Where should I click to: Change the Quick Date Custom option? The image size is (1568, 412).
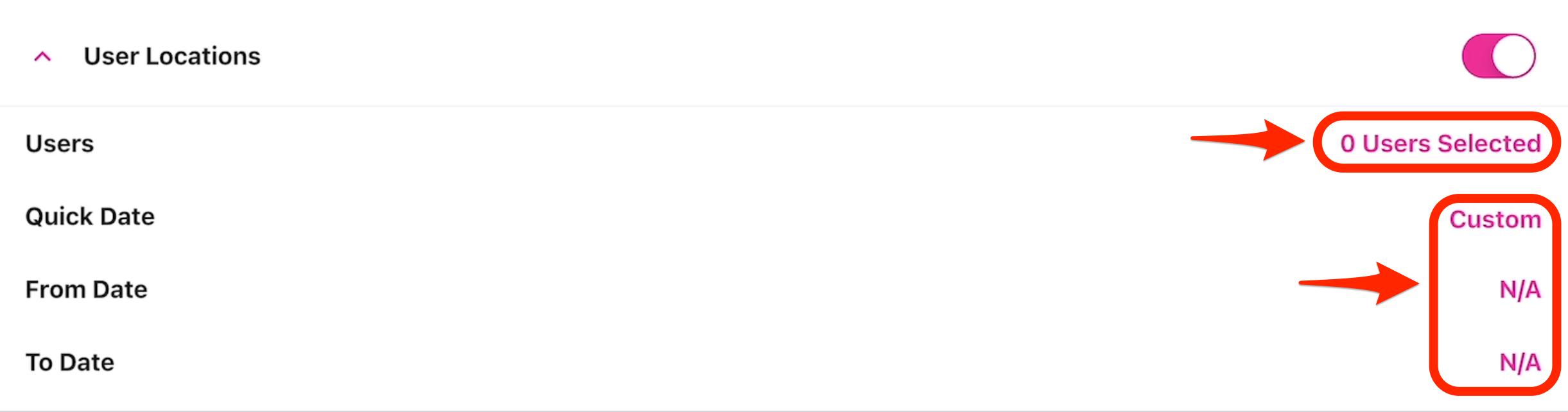pos(1495,219)
